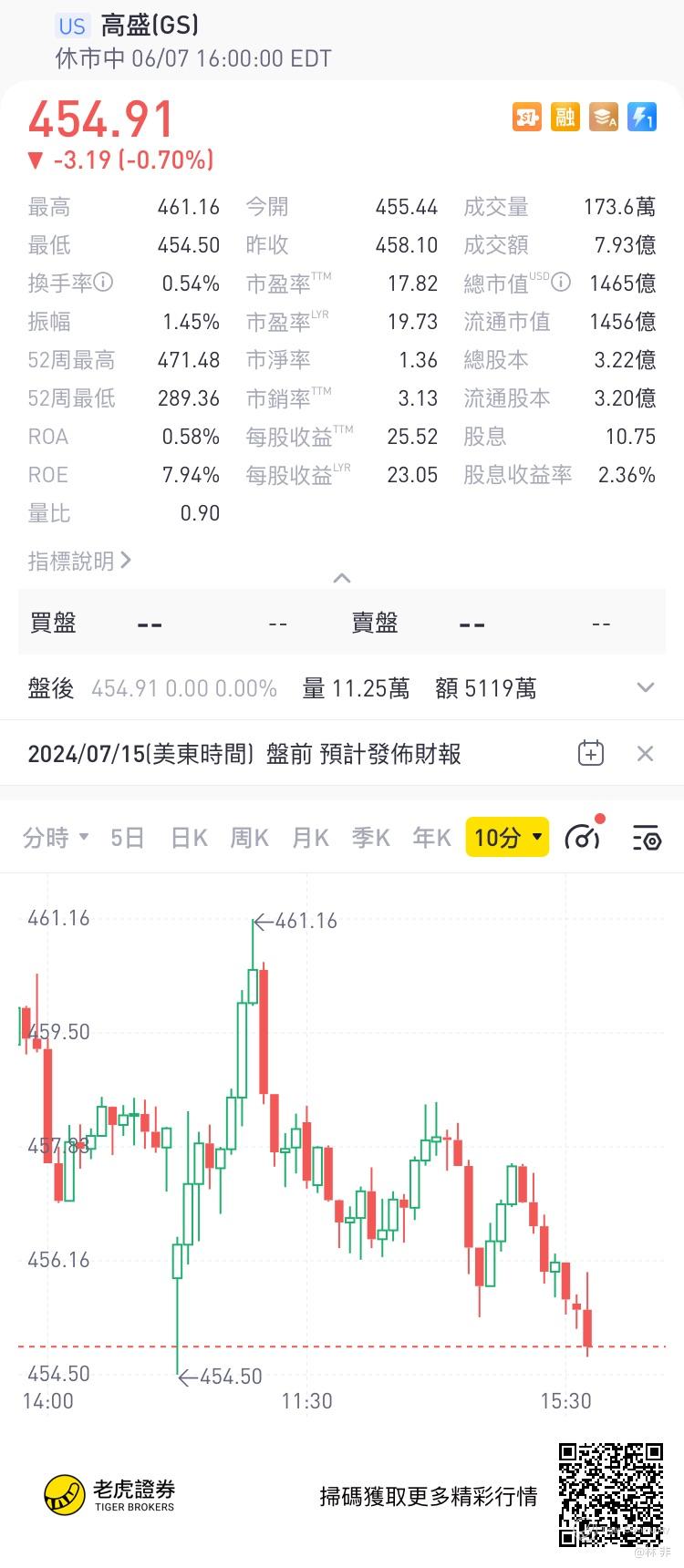Tap the info icon next to 總市值

(x=562, y=283)
